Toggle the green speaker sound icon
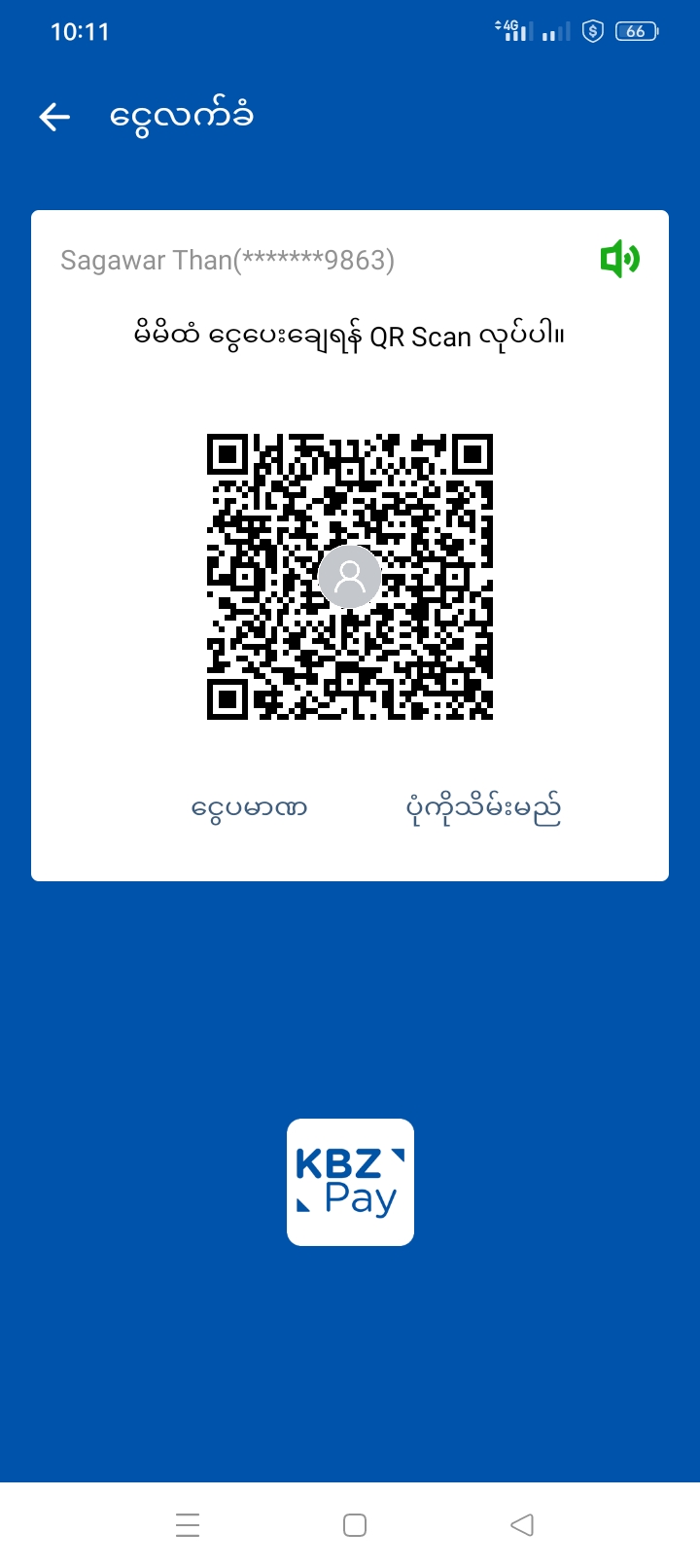Screen dimensions: 700x1568 (619, 259)
